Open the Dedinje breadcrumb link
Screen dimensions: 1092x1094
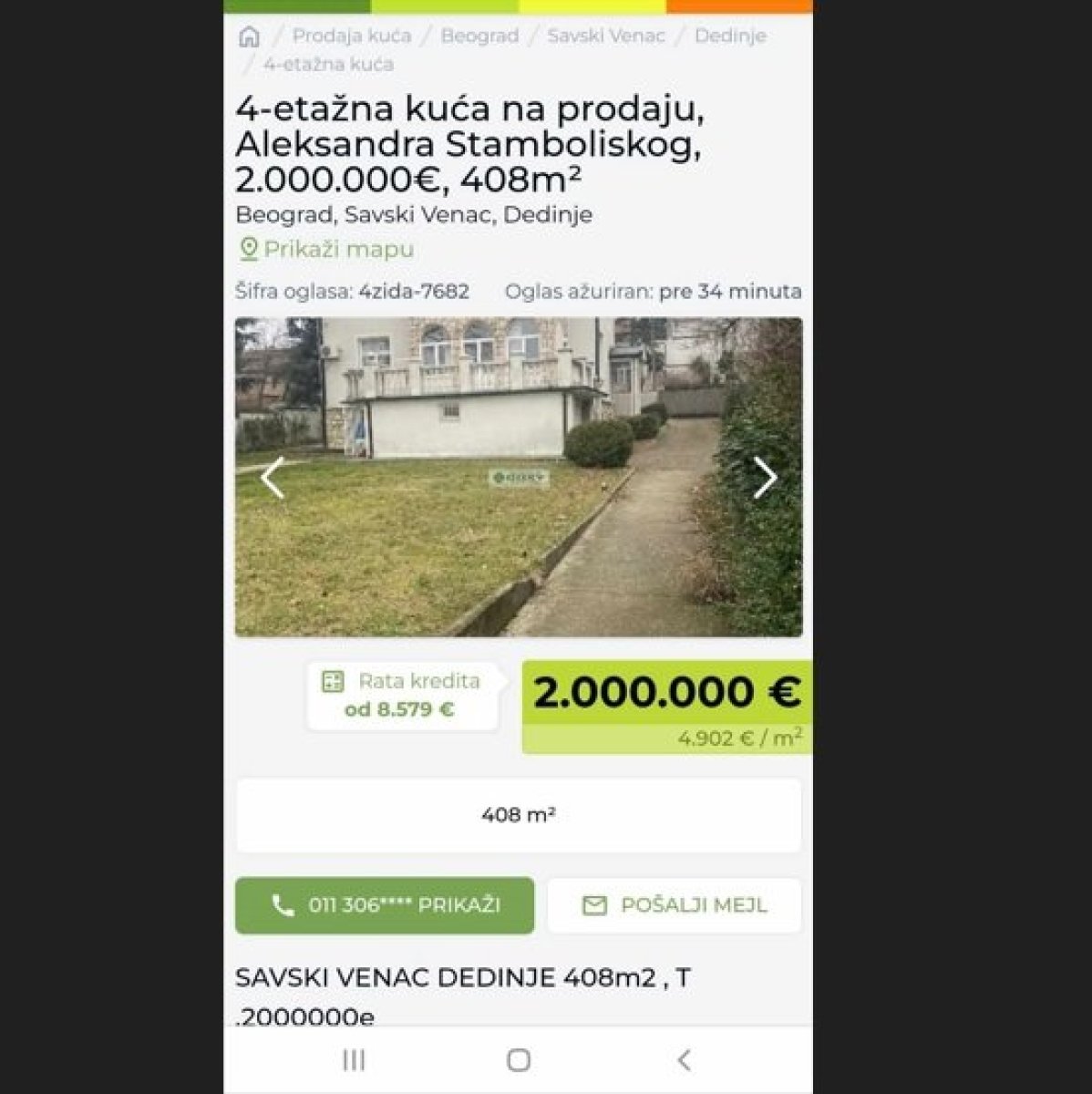[x=730, y=36]
